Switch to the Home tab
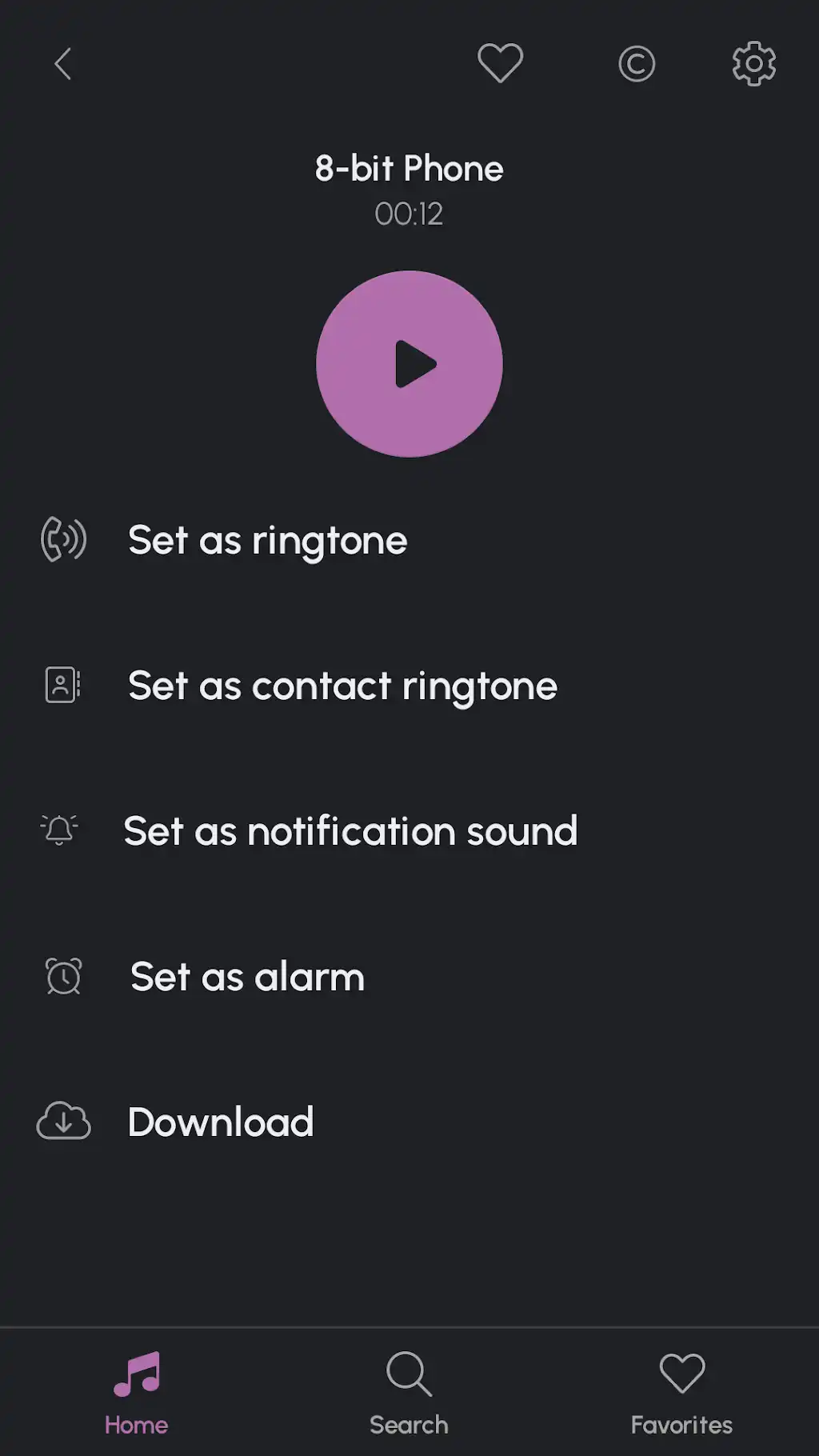Image resolution: width=819 pixels, height=1456 pixels. [136, 1394]
